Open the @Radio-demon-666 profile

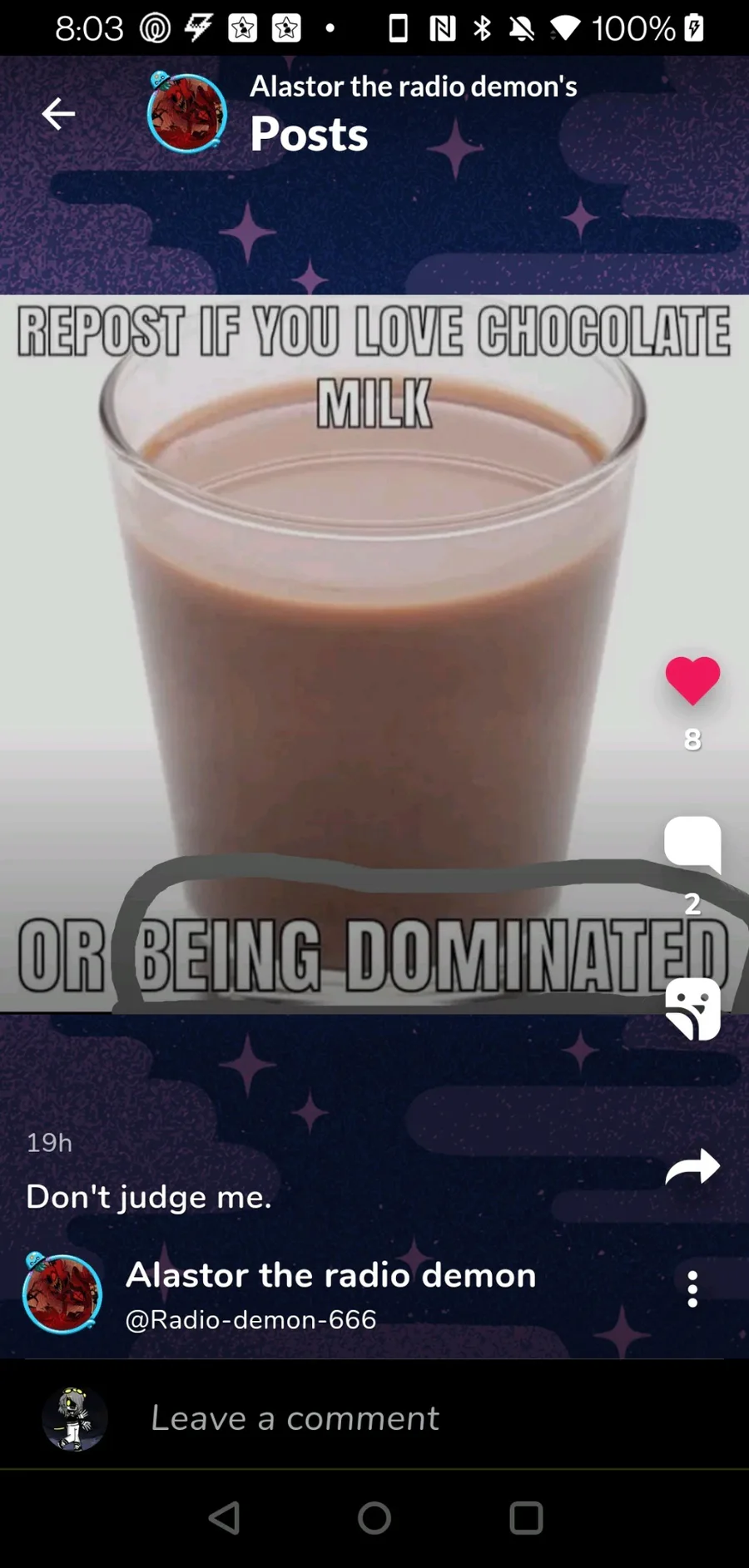point(250,1319)
